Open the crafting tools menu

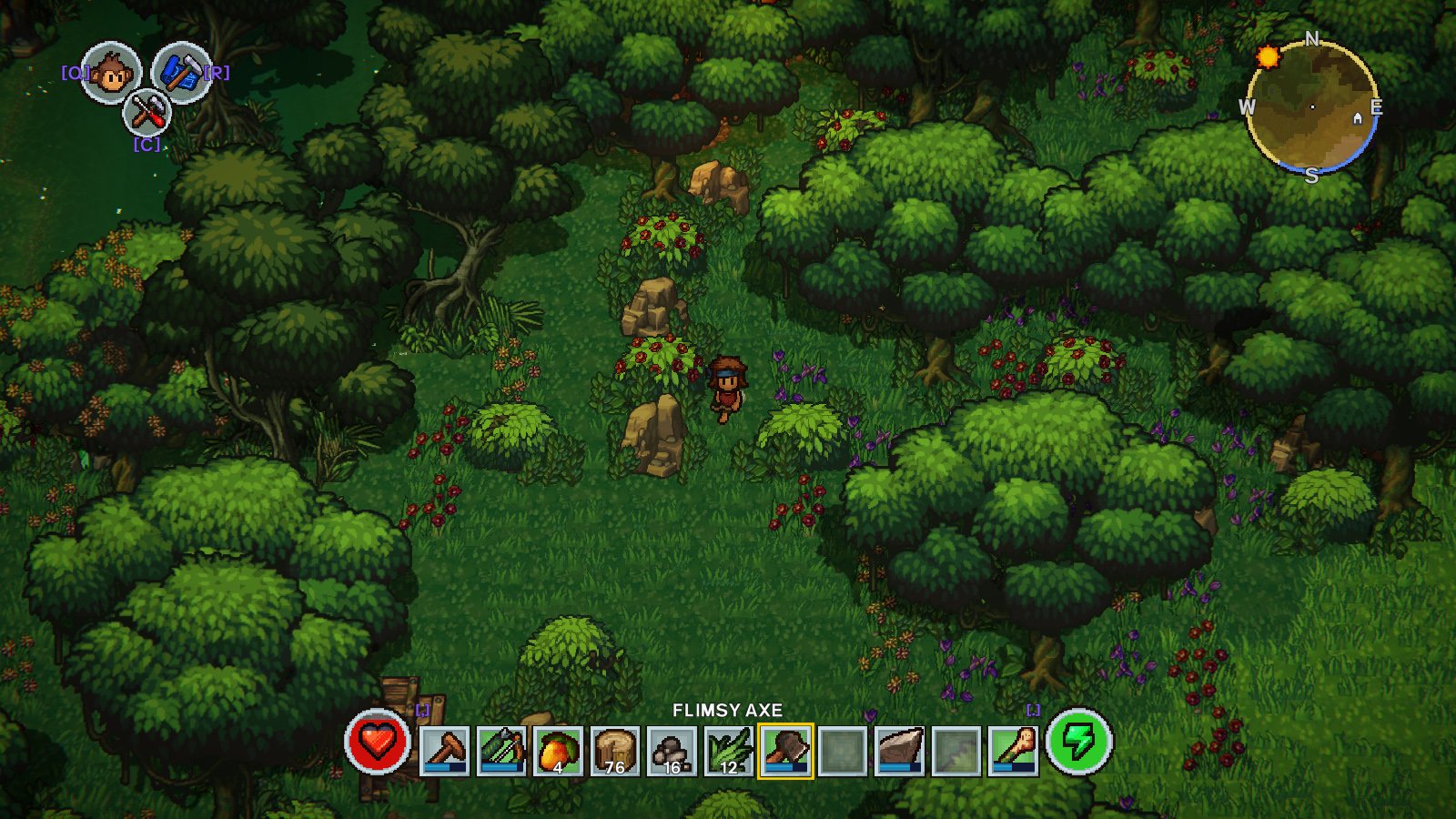click(x=147, y=112)
